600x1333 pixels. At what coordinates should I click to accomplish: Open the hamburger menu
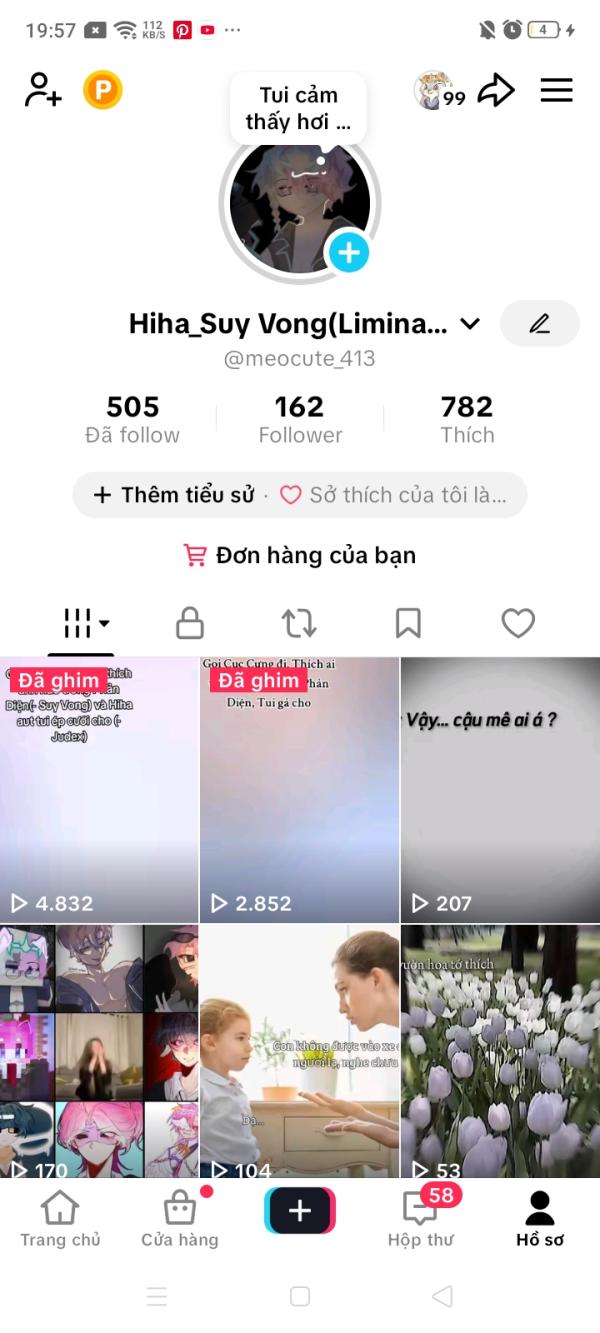[557, 91]
